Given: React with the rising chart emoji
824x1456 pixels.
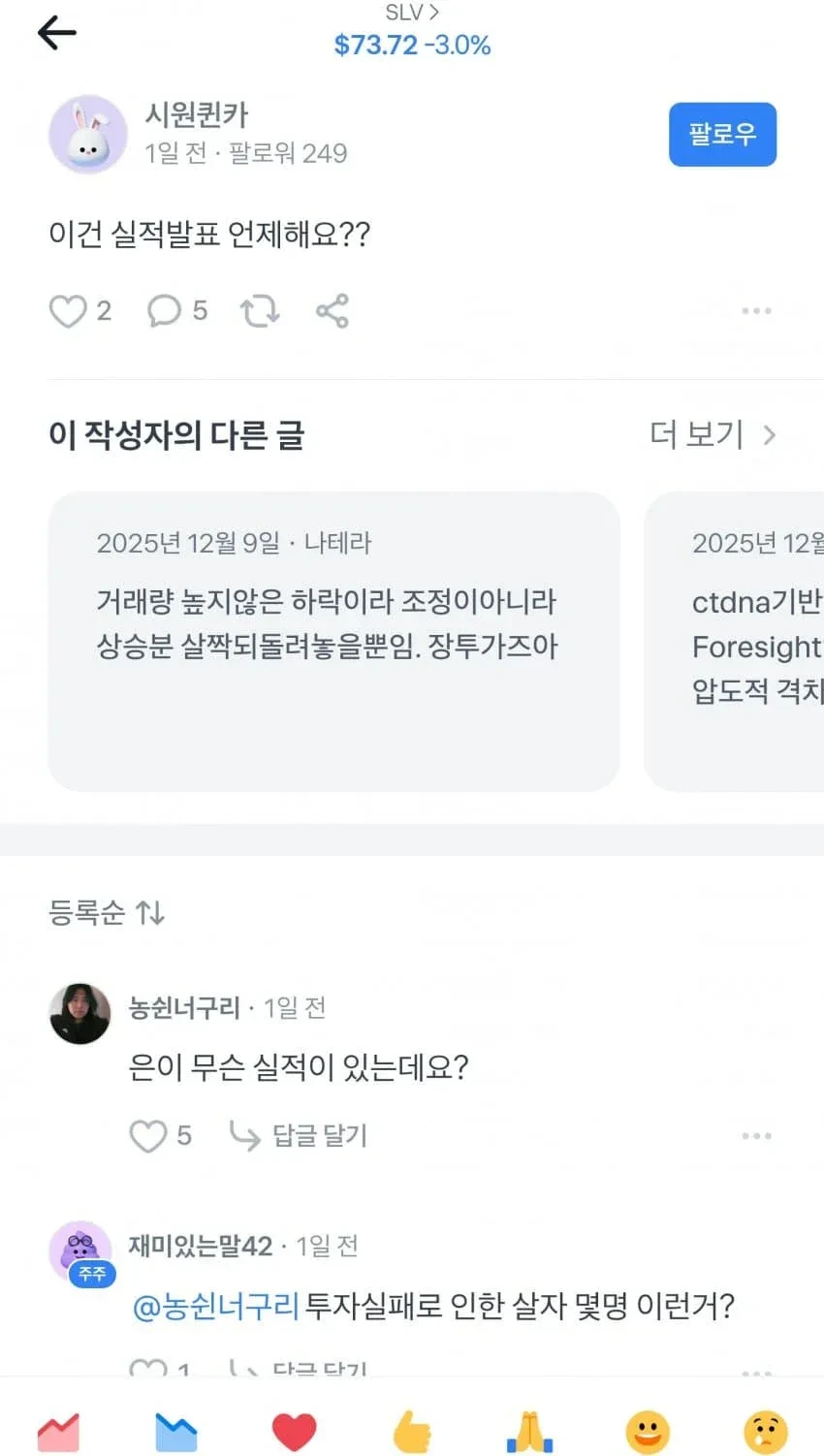Looking at the screenshot, I should coord(59,1432).
